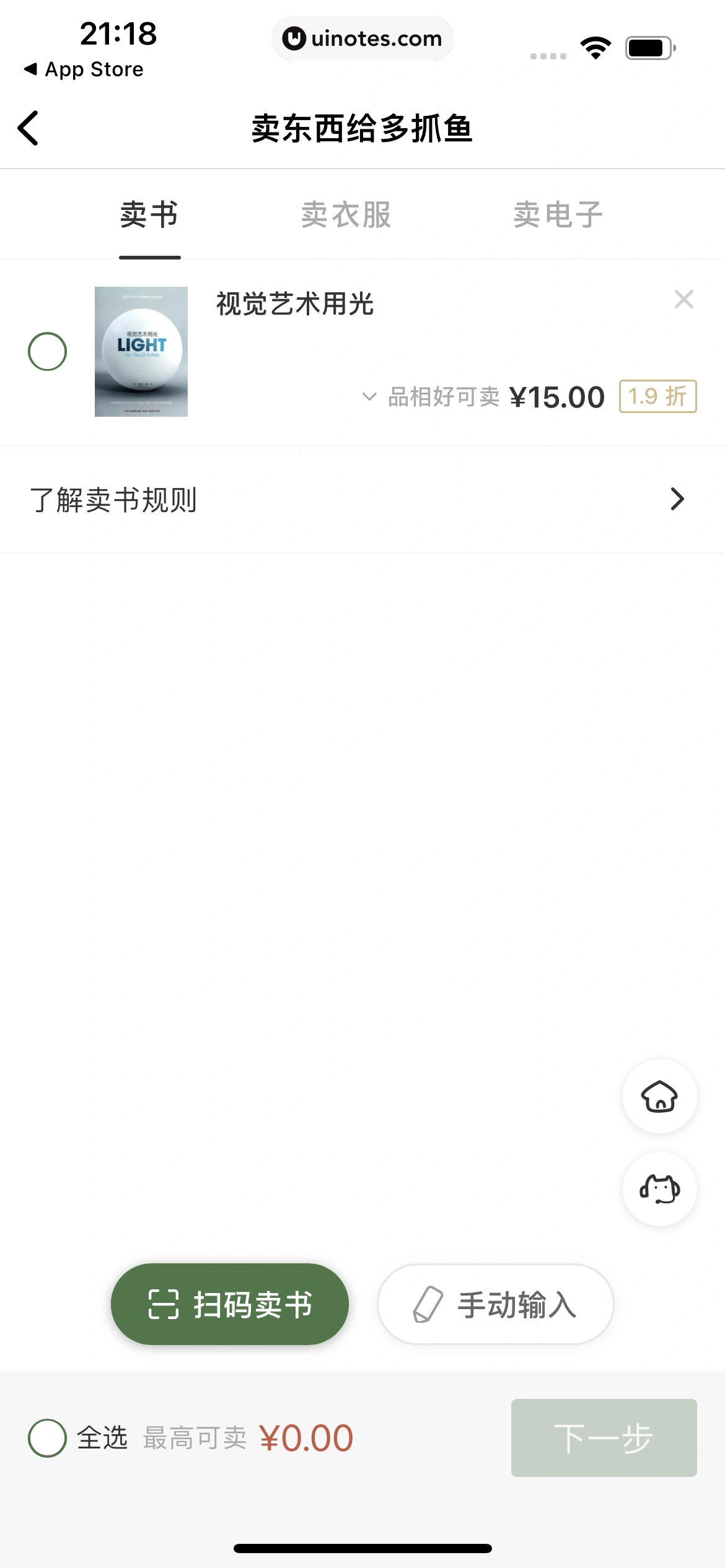
Task: Toggle selection of the LIGHT book item
Action: coord(48,351)
